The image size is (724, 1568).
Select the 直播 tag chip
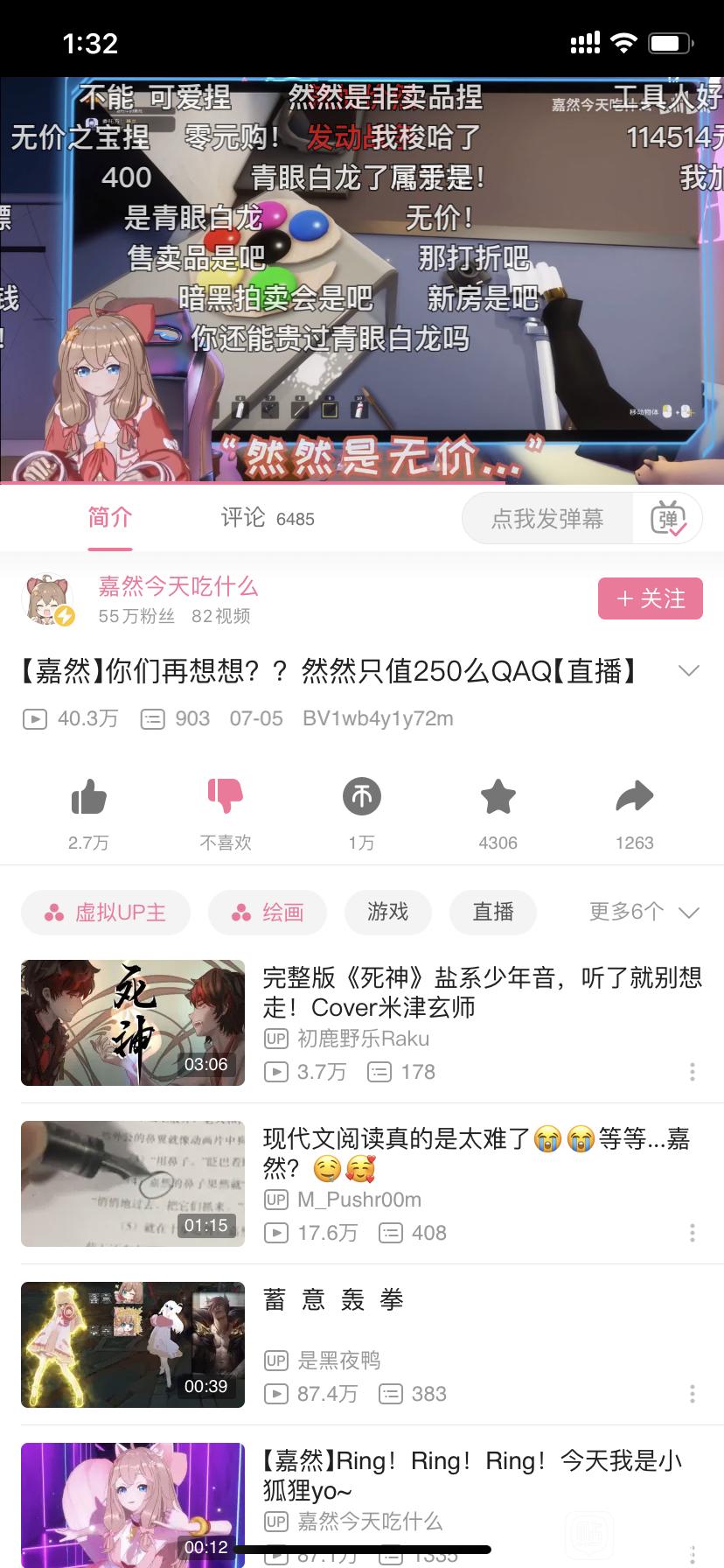493,913
